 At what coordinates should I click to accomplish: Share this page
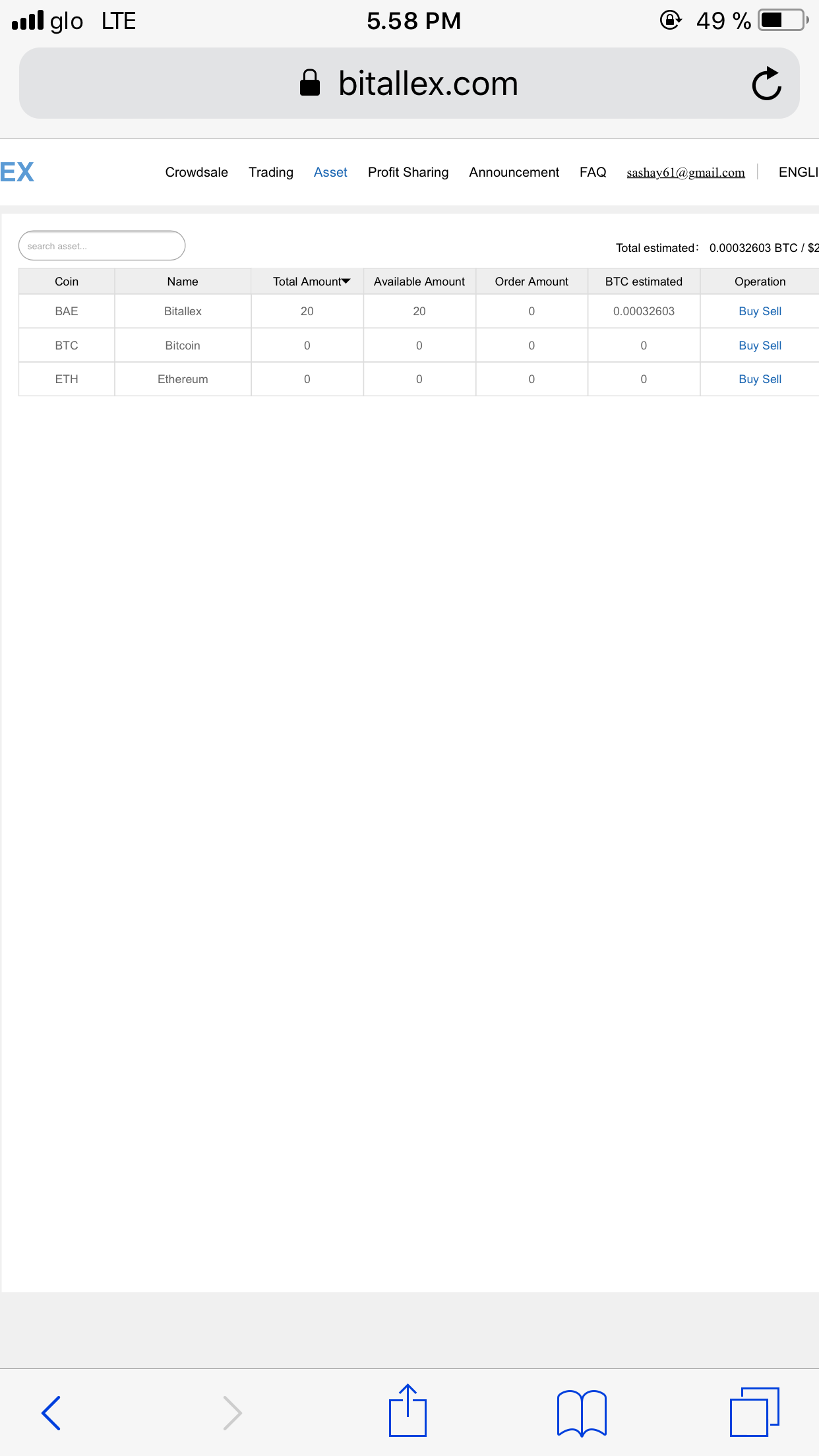tap(408, 1410)
